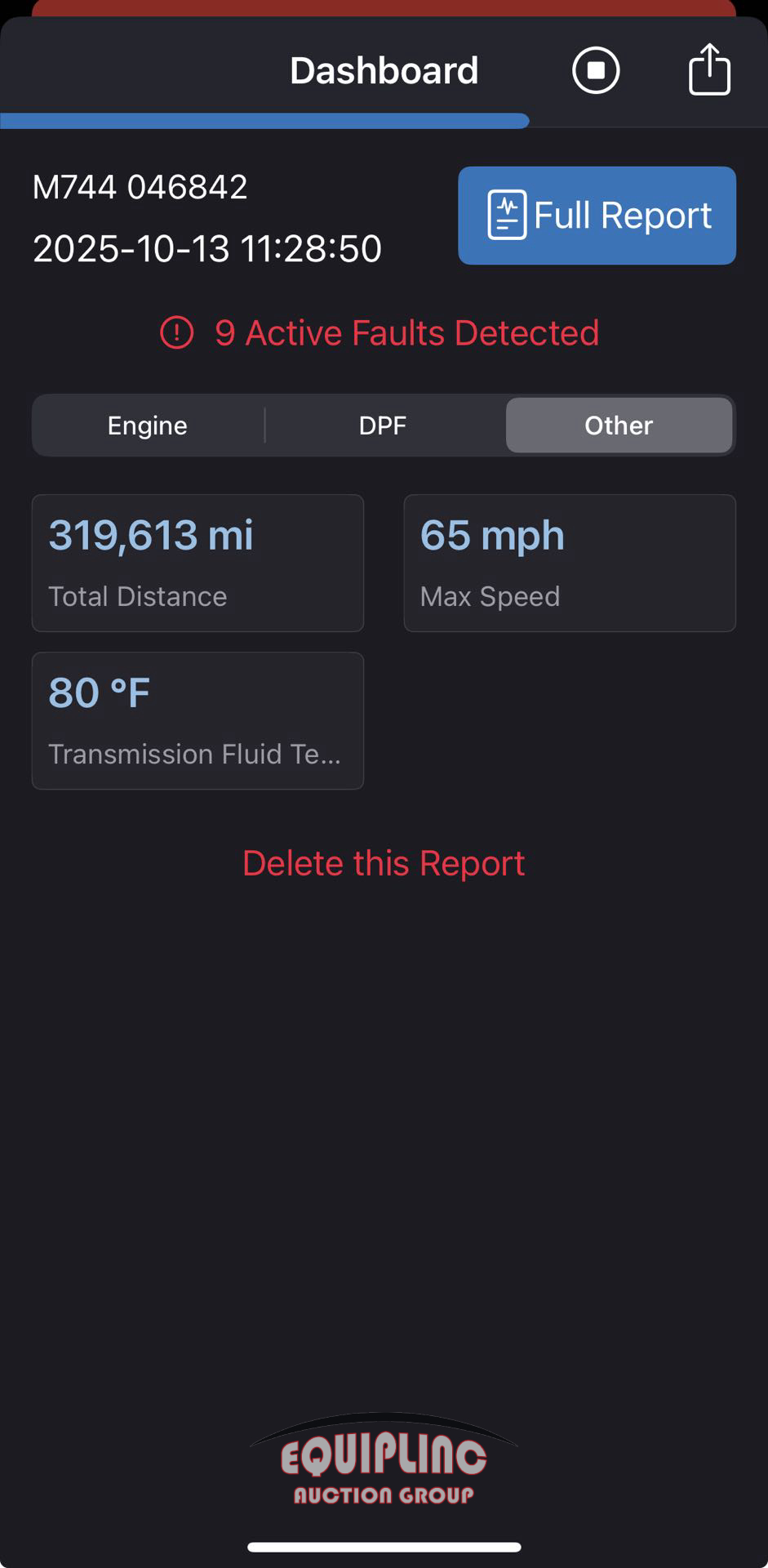Tap the stop recording icon
This screenshot has width=768, height=1568.
pyautogui.click(x=596, y=70)
